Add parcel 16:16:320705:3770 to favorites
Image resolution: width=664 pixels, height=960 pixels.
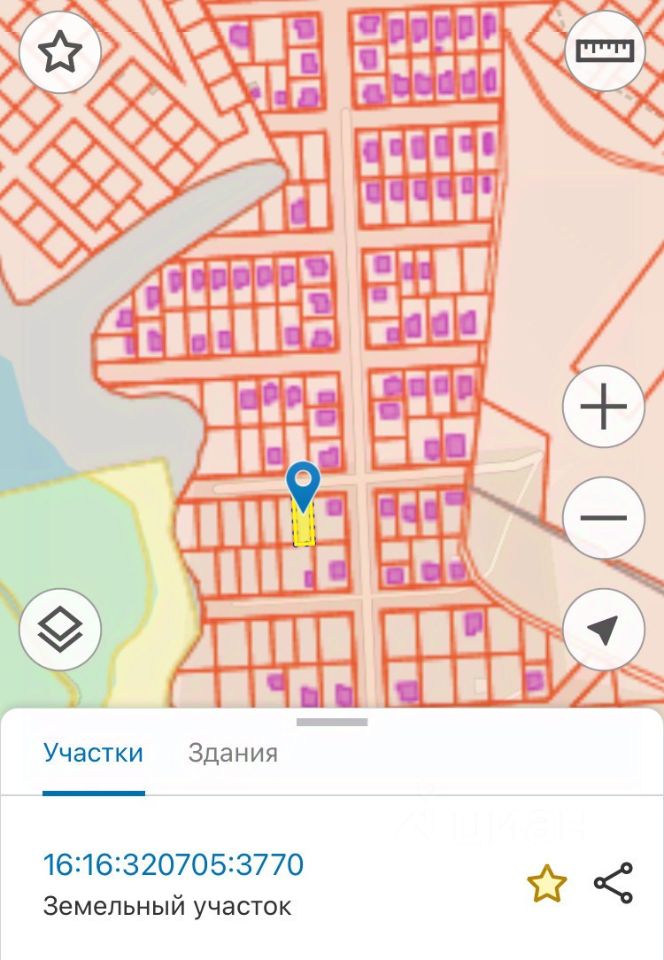click(x=547, y=884)
